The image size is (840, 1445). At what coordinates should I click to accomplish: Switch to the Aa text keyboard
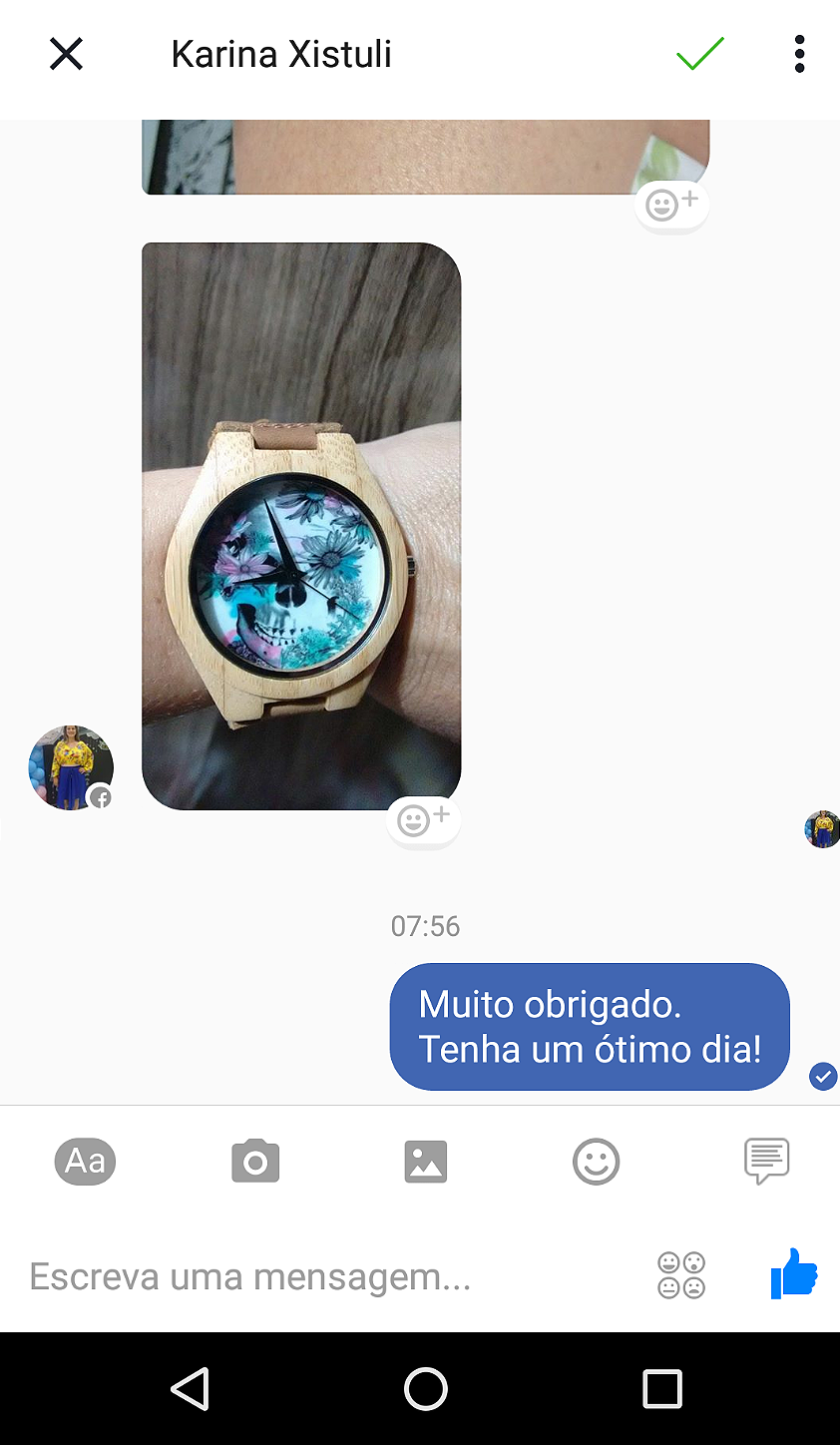(85, 1162)
